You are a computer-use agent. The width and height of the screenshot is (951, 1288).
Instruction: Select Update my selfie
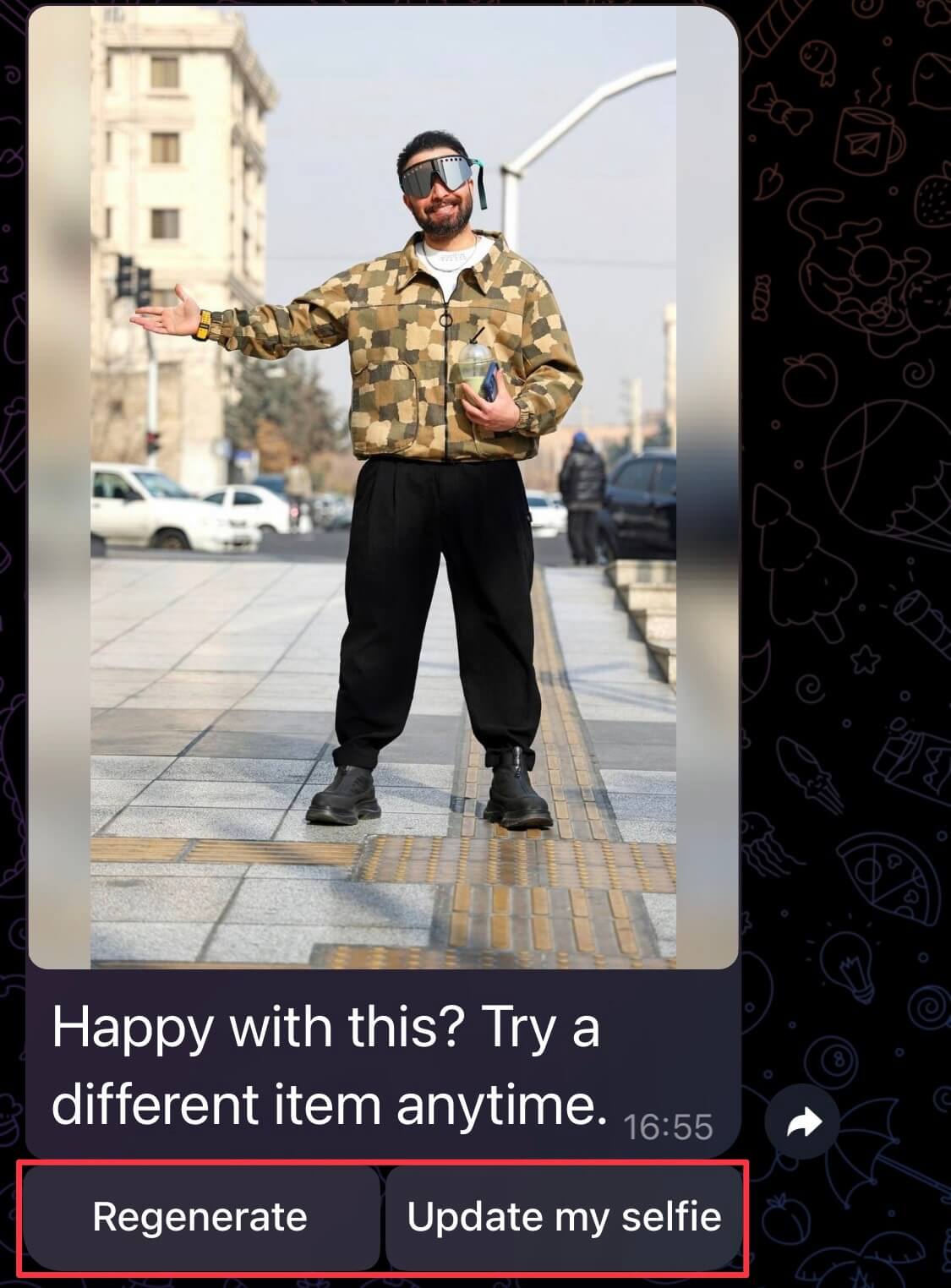click(x=564, y=1217)
